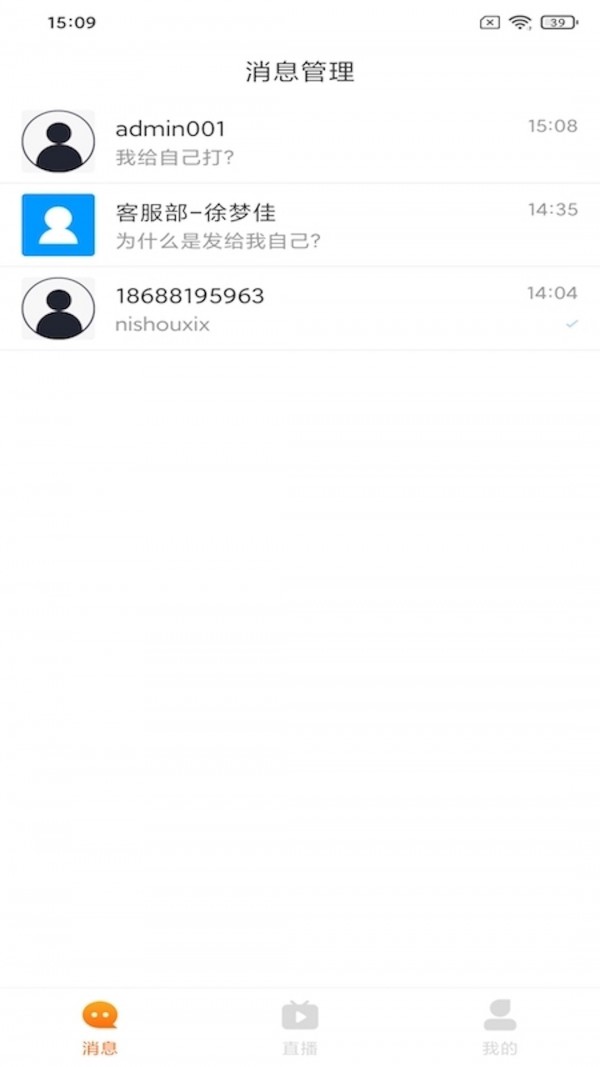This screenshot has height=1067, width=600.
Task: Go to the 我的 tab
Action: [500, 1027]
